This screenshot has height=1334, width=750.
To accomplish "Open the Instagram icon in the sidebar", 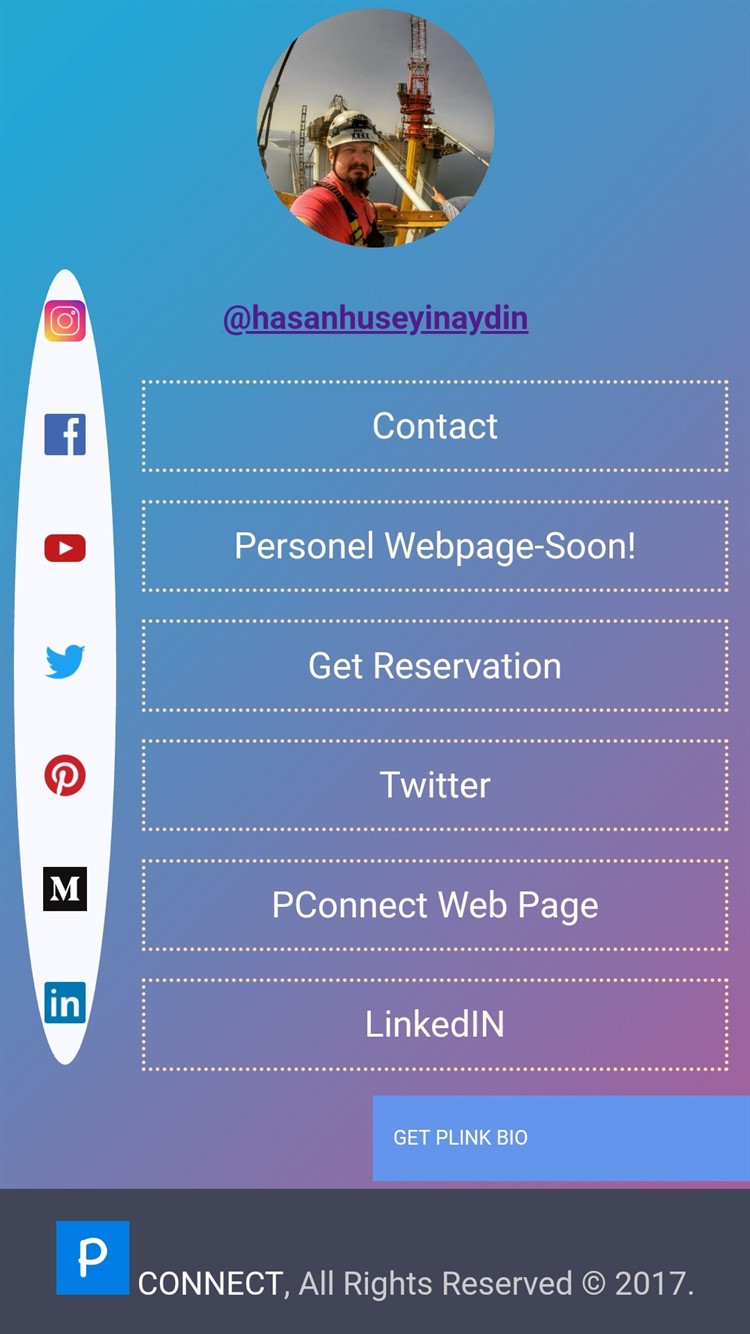I will pos(65,321).
